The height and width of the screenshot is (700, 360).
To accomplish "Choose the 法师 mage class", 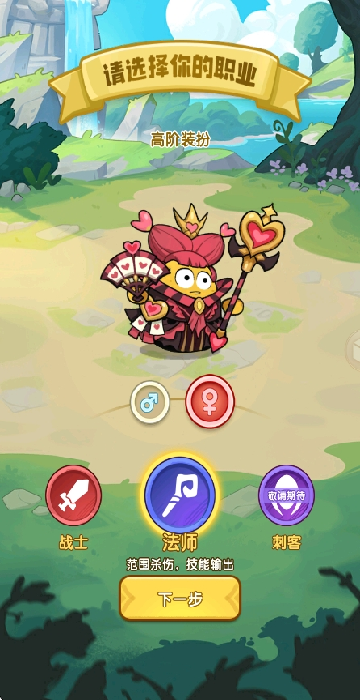I will 180,495.
